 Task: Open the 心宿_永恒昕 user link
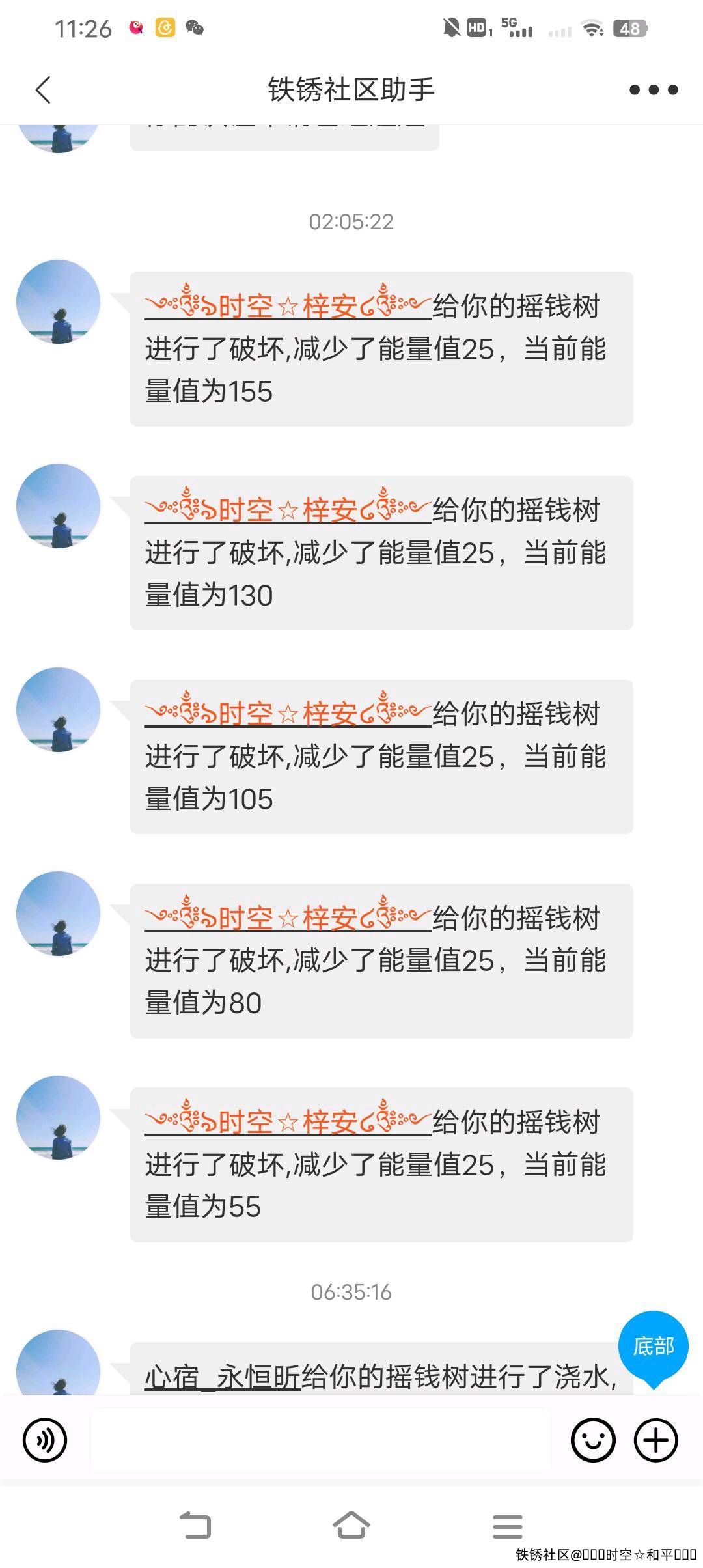(x=223, y=1377)
